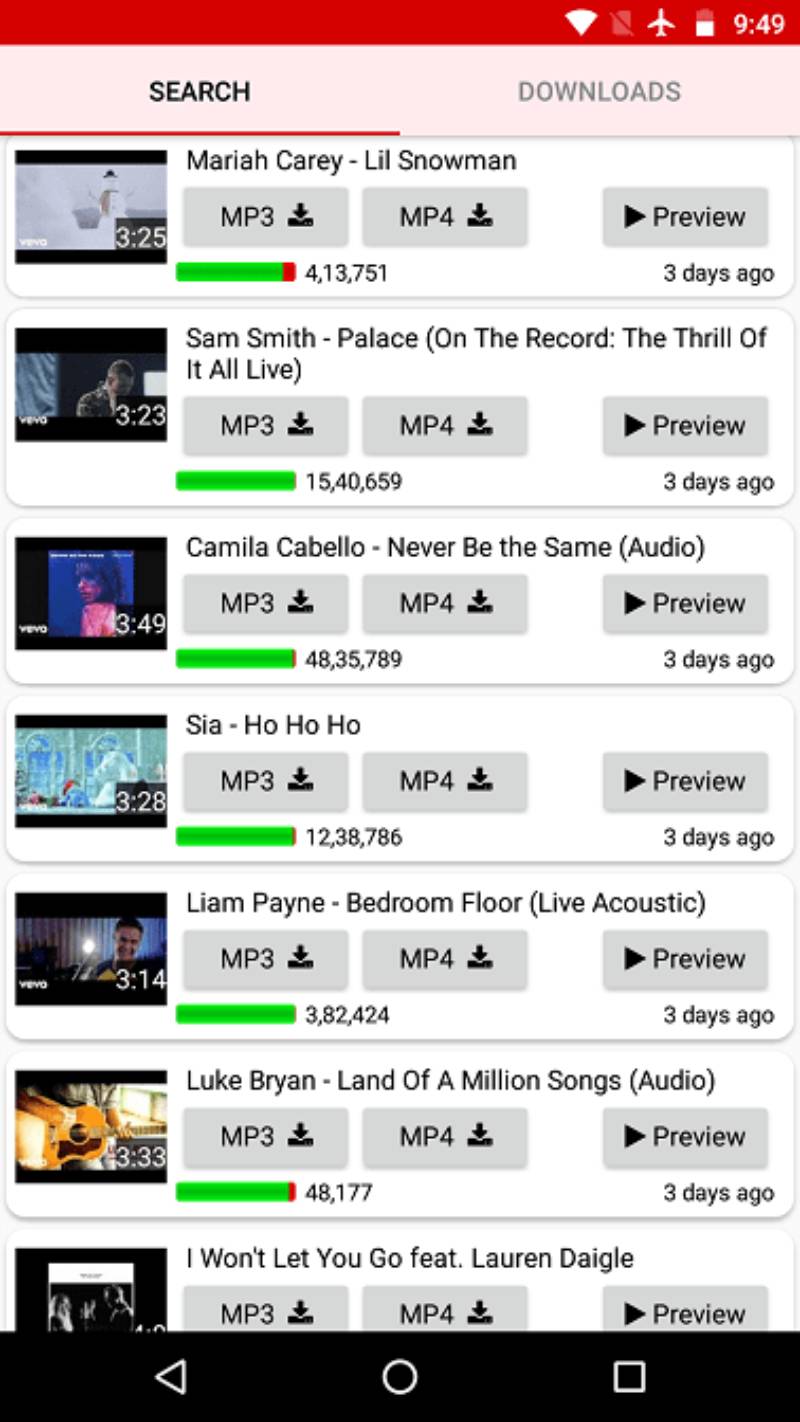Preview Luke Bryan Land Of A Million Songs
Screen dimensions: 800x1422
685,1136
